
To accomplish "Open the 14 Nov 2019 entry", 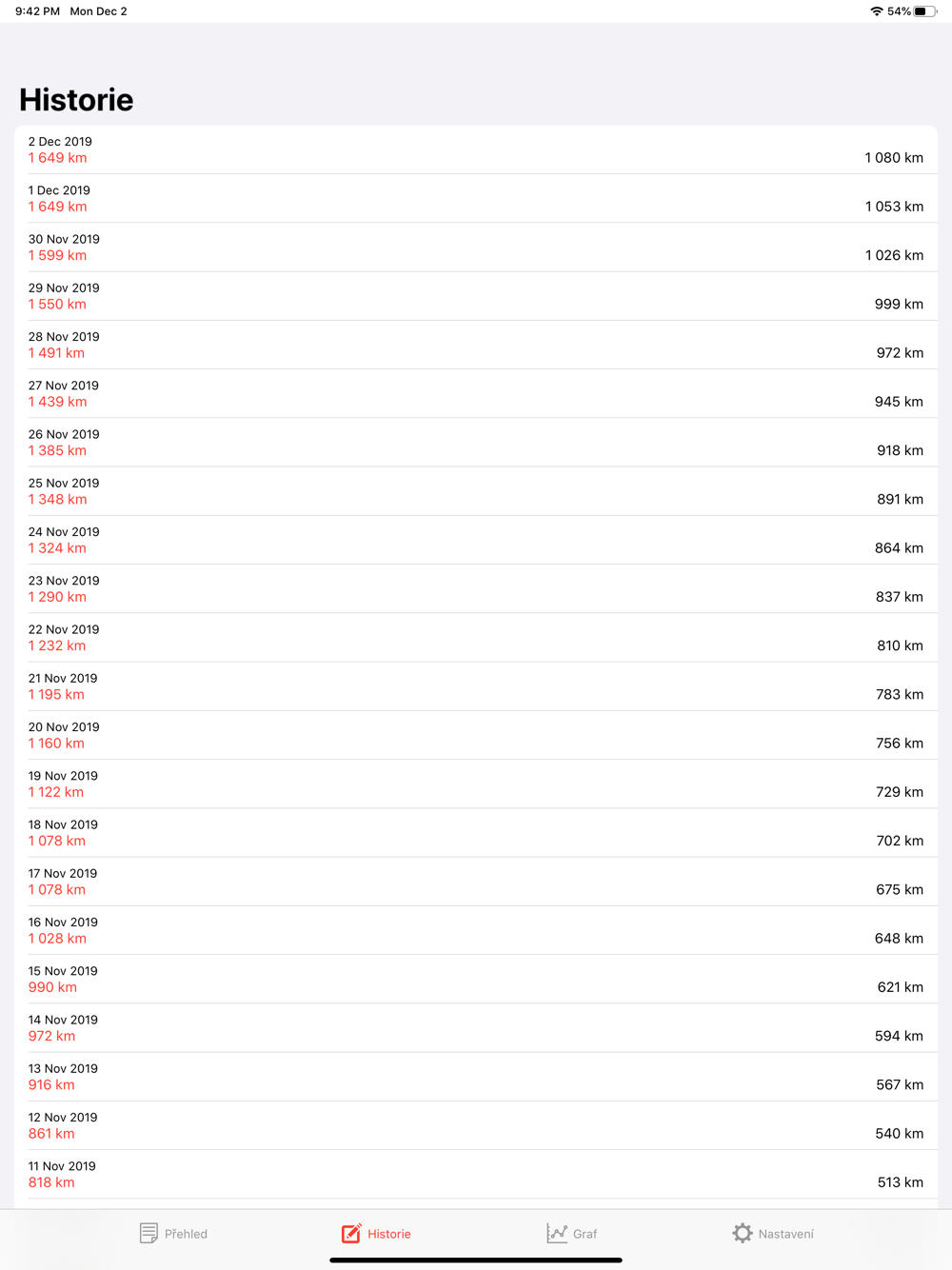I will coord(476,1027).
